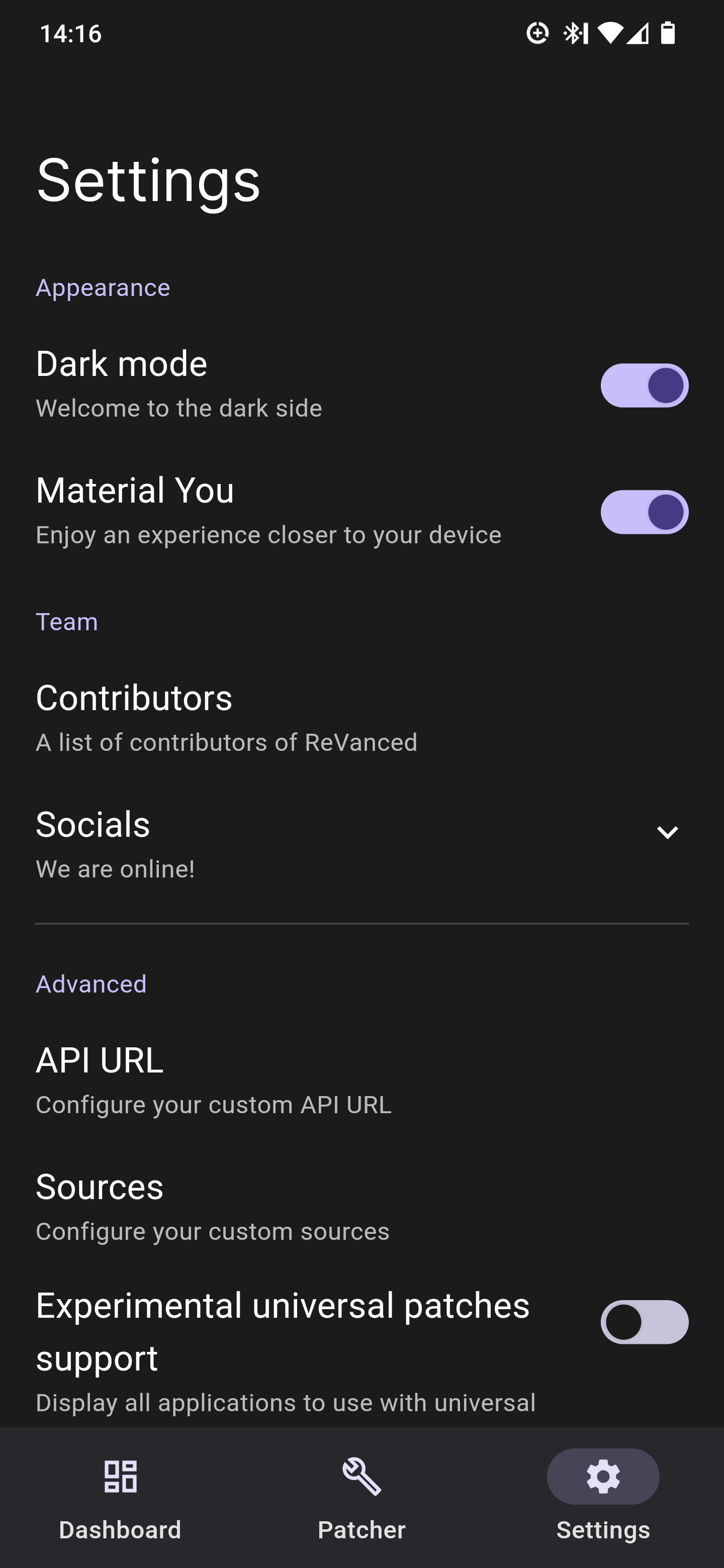Image resolution: width=724 pixels, height=1568 pixels.
Task: Tap the data saver icon in the status bar
Action: click(x=537, y=34)
